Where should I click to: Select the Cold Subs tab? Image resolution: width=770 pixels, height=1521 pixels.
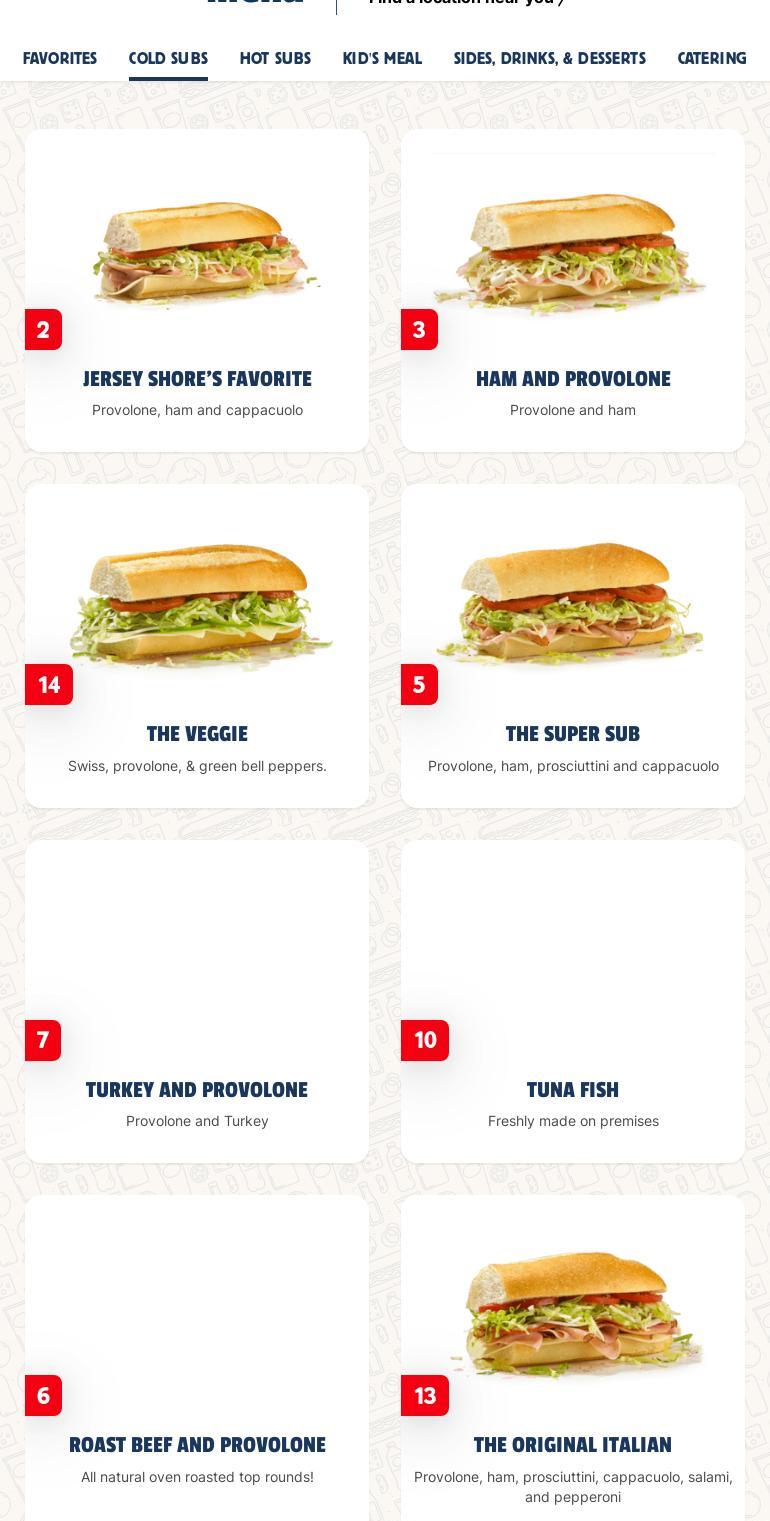(x=168, y=58)
